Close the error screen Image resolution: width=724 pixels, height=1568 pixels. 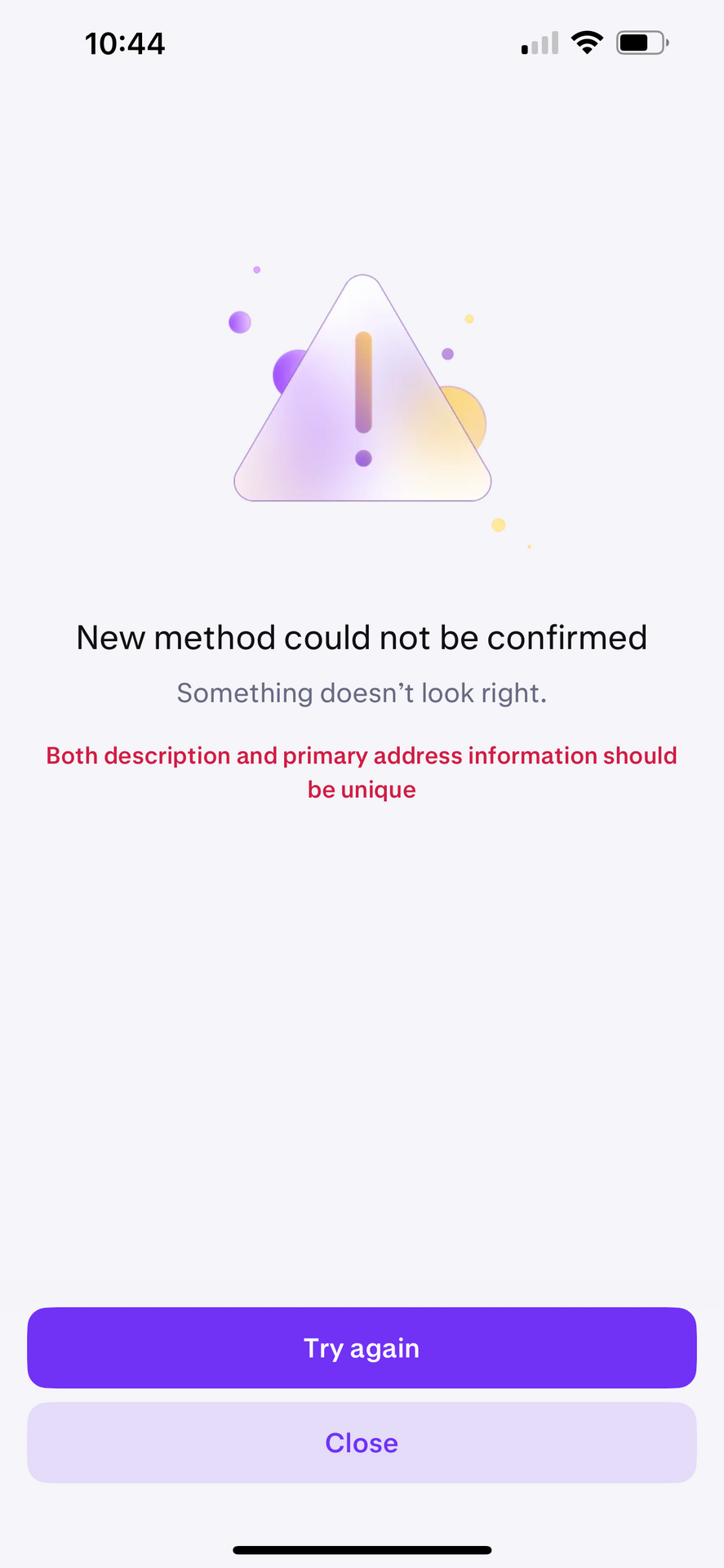point(362,1442)
